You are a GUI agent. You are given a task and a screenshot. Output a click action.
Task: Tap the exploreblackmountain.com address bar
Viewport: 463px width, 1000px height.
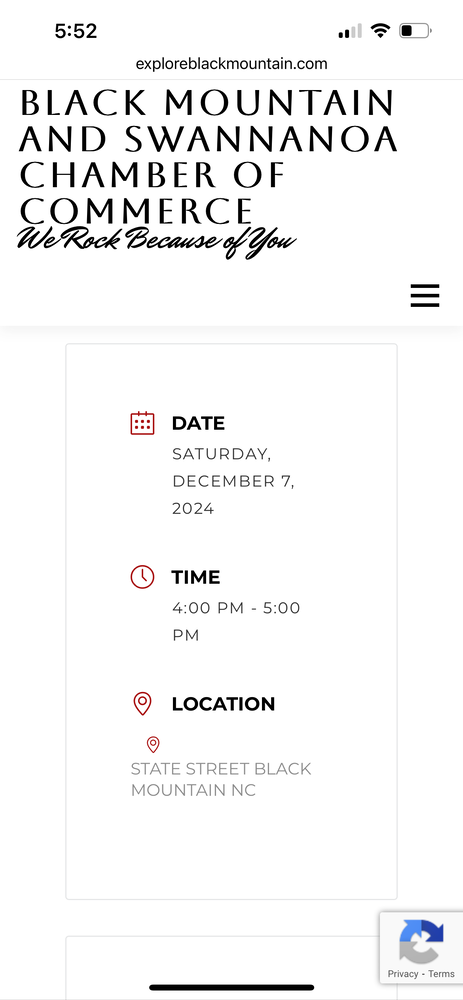(232, 64)
